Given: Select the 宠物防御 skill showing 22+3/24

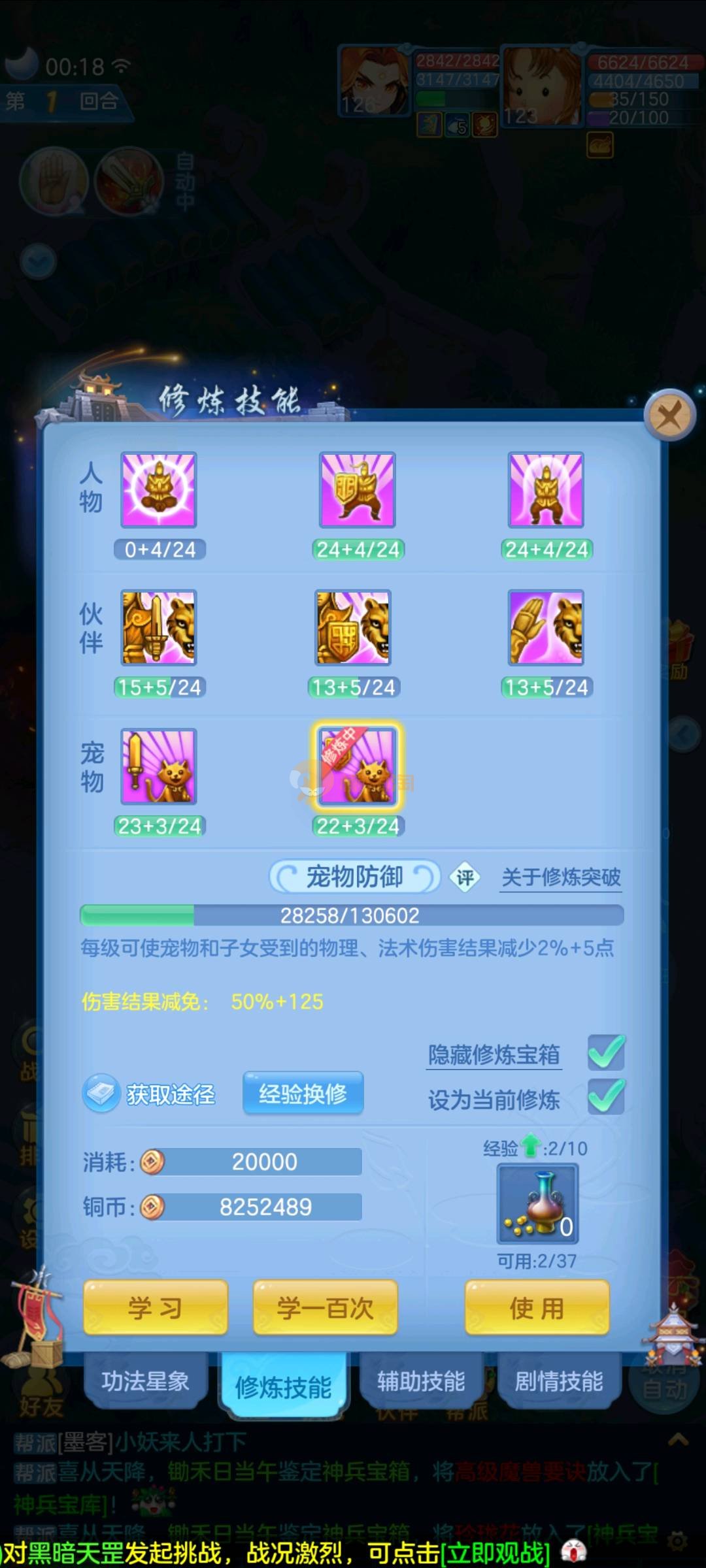Looking at the screenshot, I should pos(358,766).
